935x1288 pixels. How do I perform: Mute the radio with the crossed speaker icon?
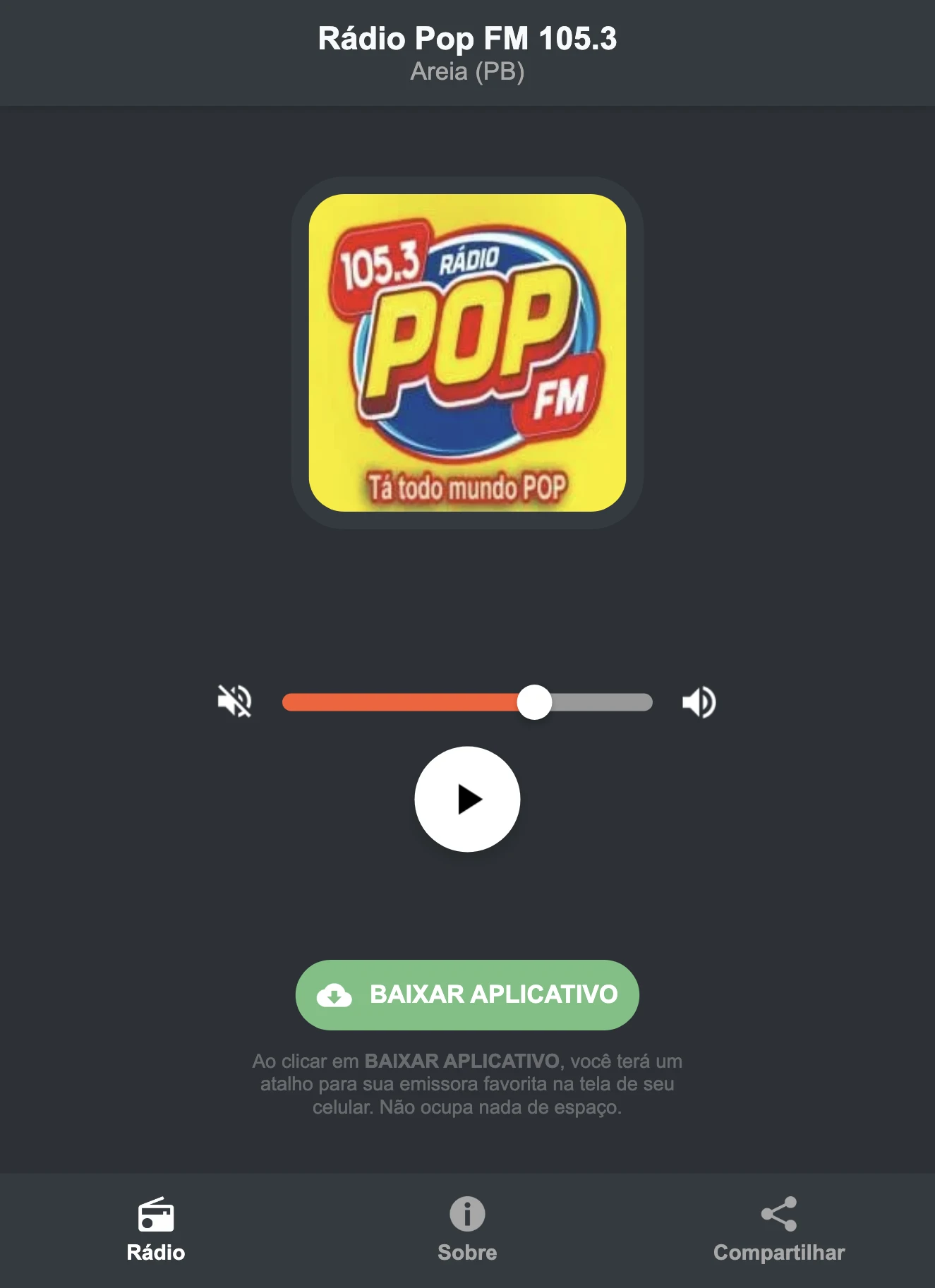[235, 700]
